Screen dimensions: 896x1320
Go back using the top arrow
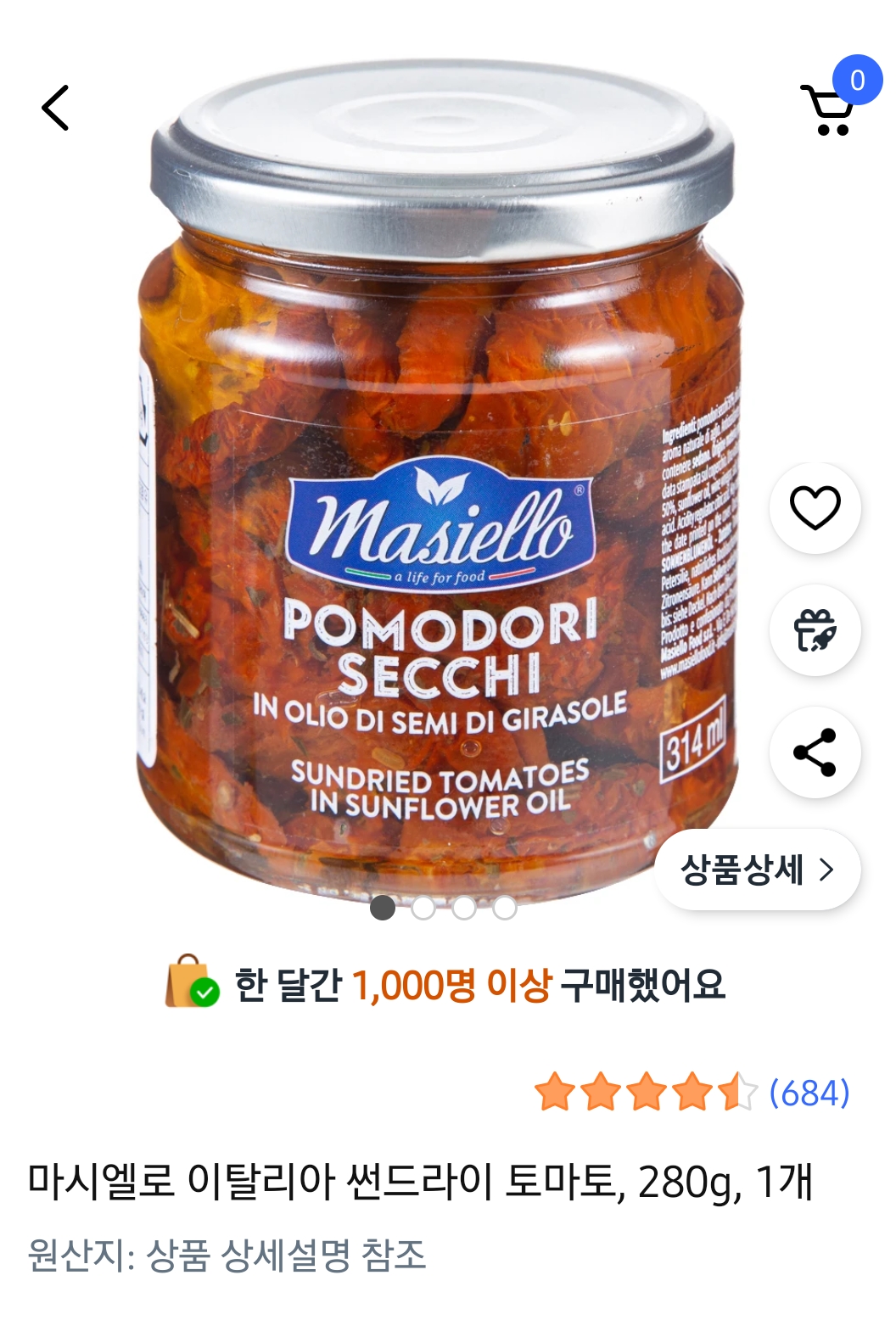(55, 108)
